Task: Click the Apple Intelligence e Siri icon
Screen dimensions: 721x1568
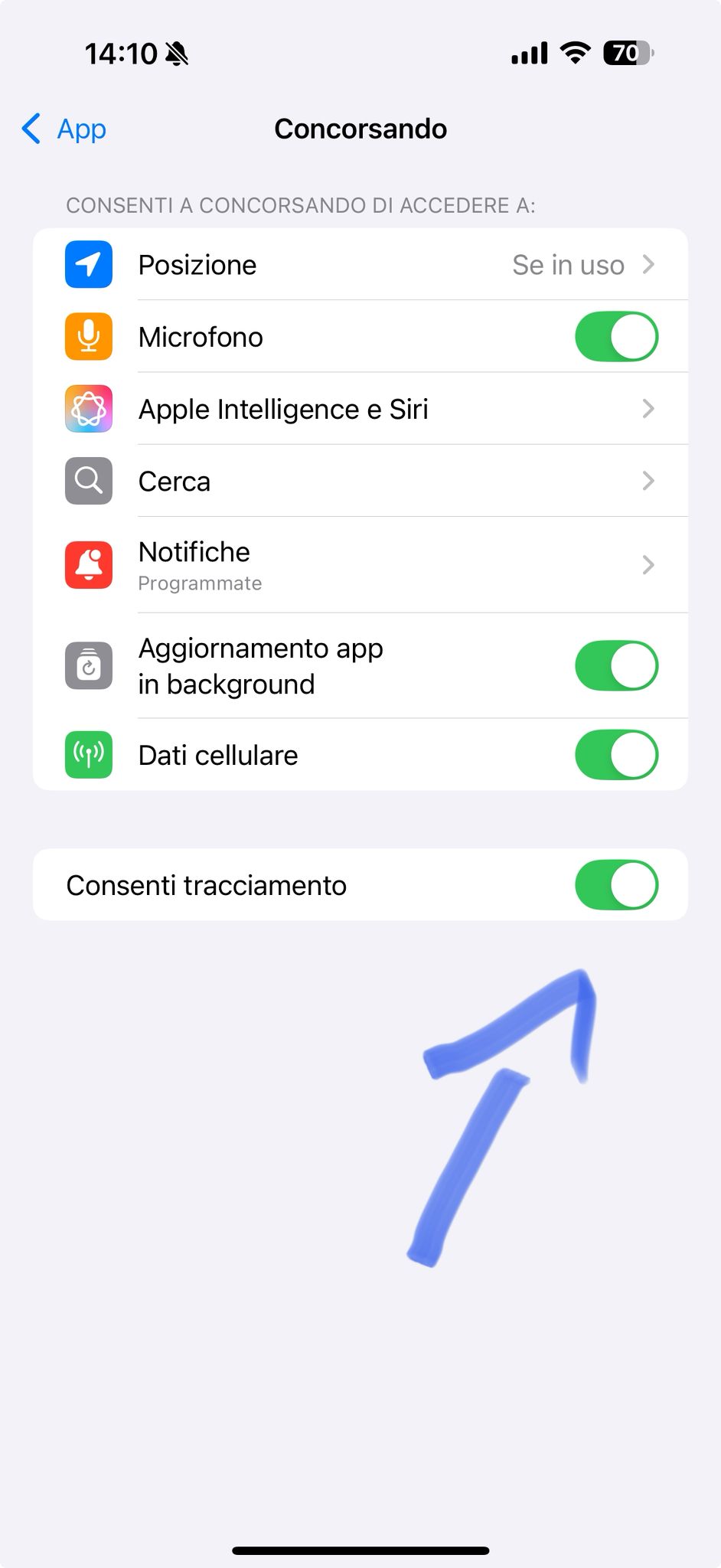Action: (x=88, y=408)
